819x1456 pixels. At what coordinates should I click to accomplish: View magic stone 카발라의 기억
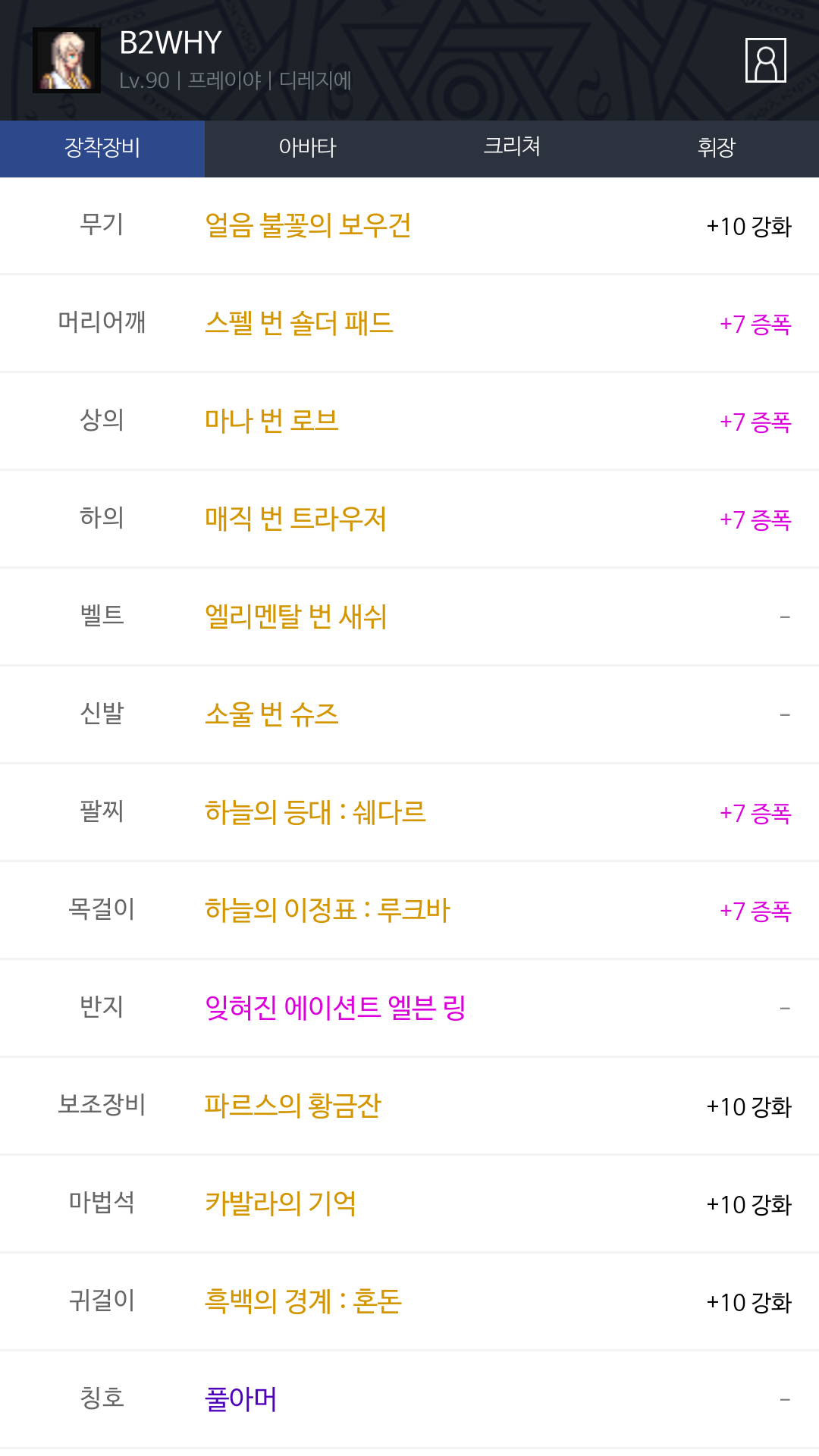click(x=281, y=1204)
